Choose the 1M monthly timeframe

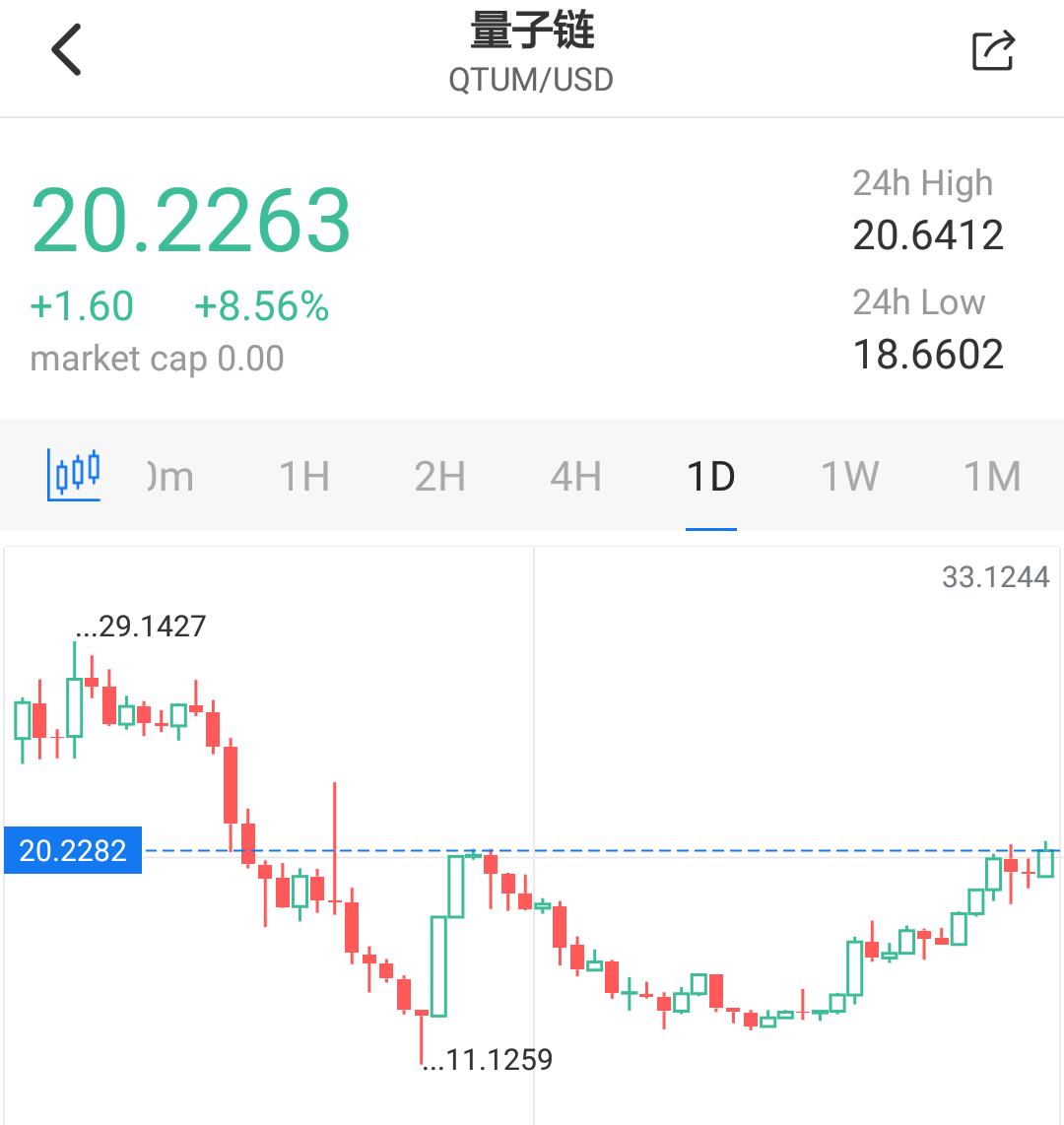[x=991, y=476]
